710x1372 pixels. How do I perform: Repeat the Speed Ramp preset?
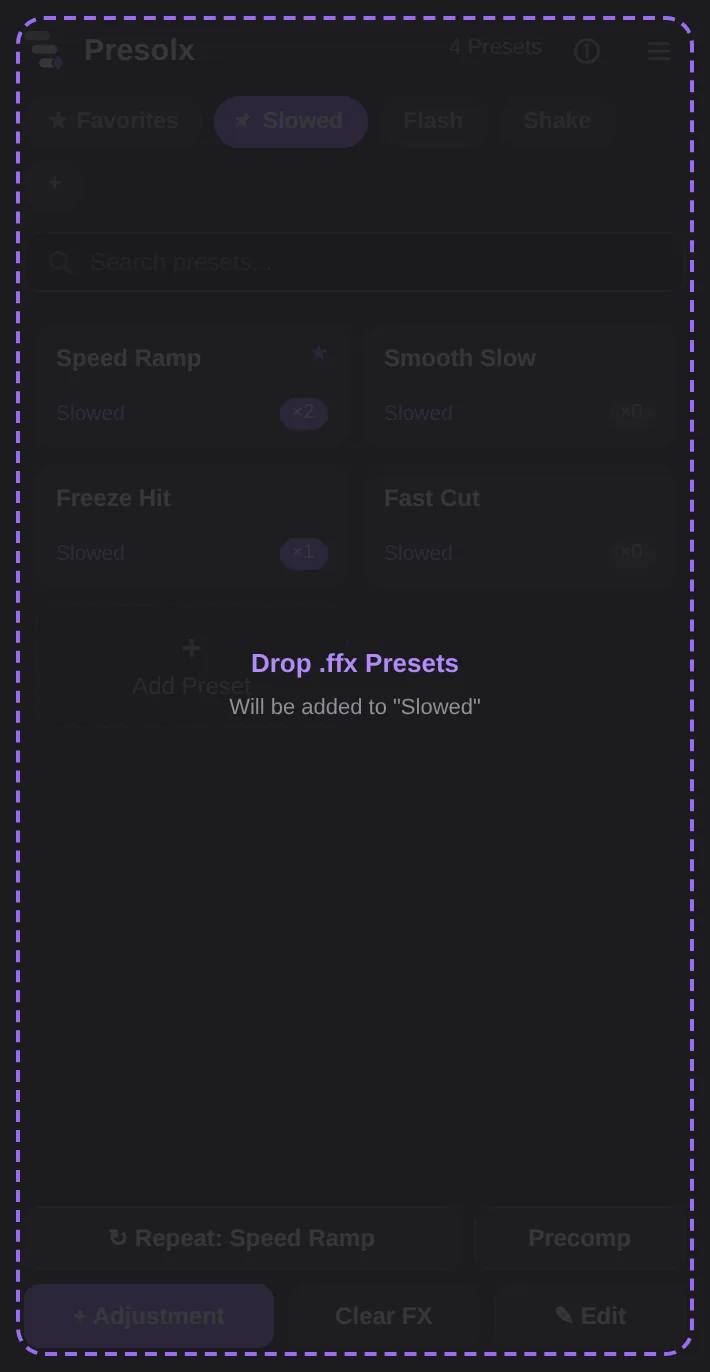[x=242, y=1238]
